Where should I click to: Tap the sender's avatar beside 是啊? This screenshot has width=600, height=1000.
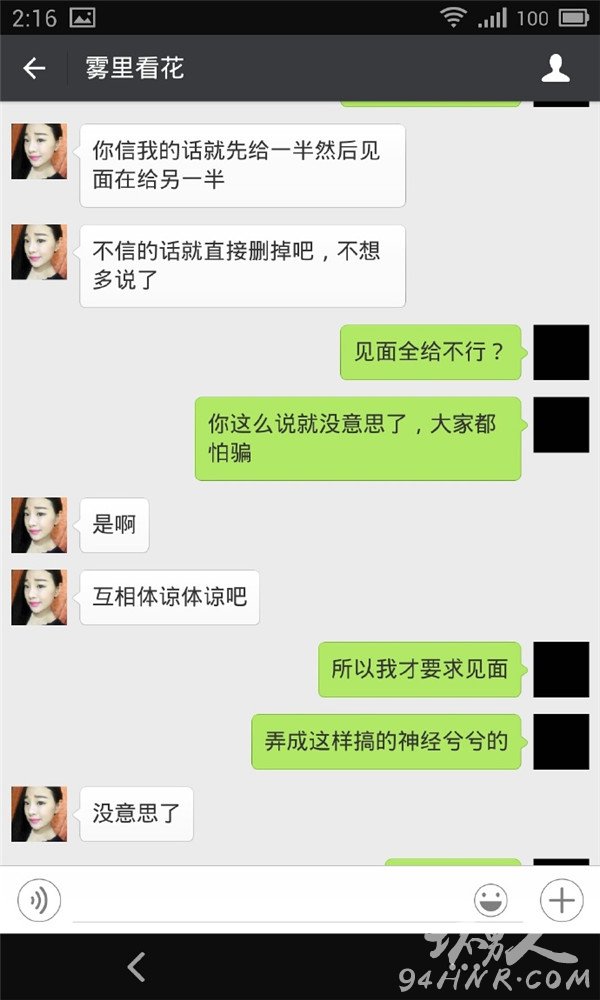[x=39, y=525]
